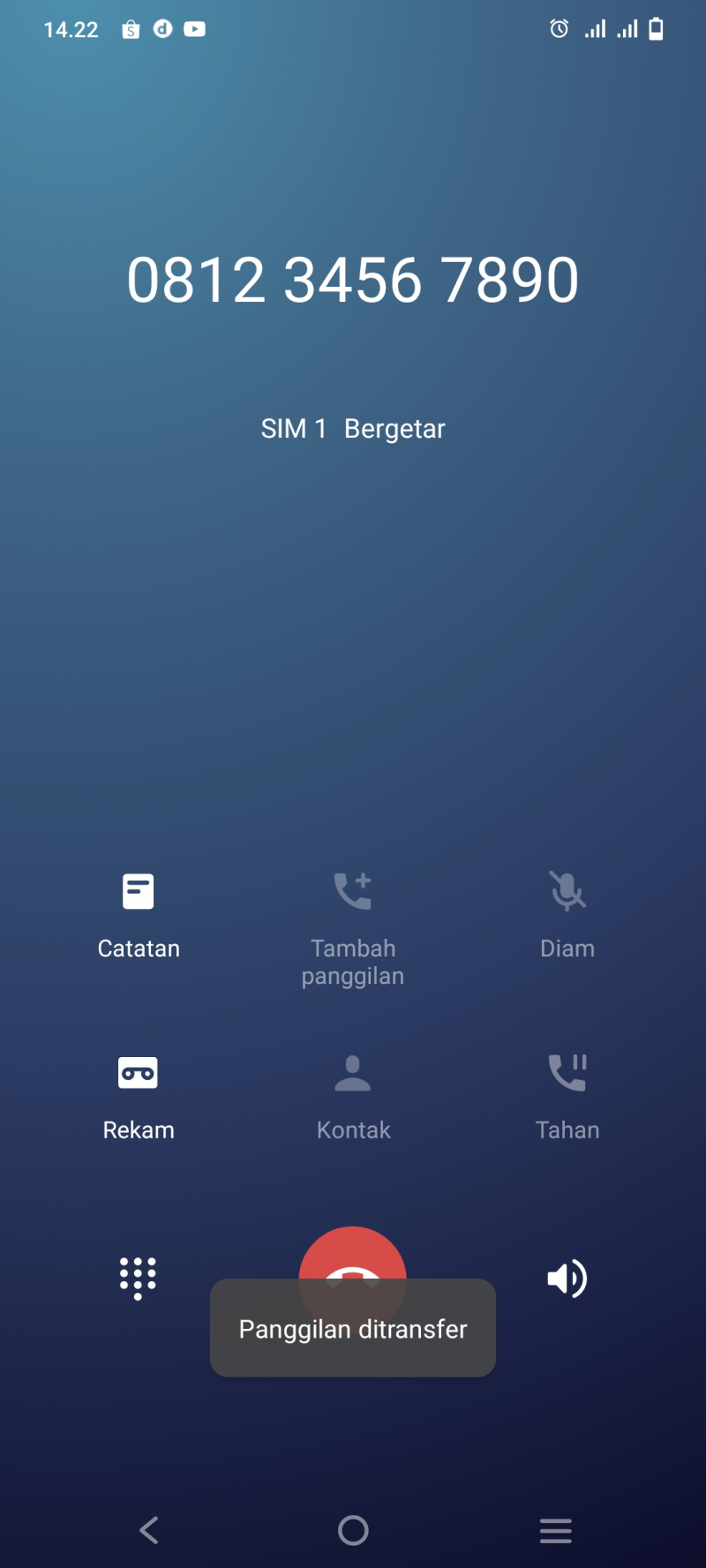Tap the Shopee icon in status bar
Screen dimensions: 706x1568
point(129,29)
